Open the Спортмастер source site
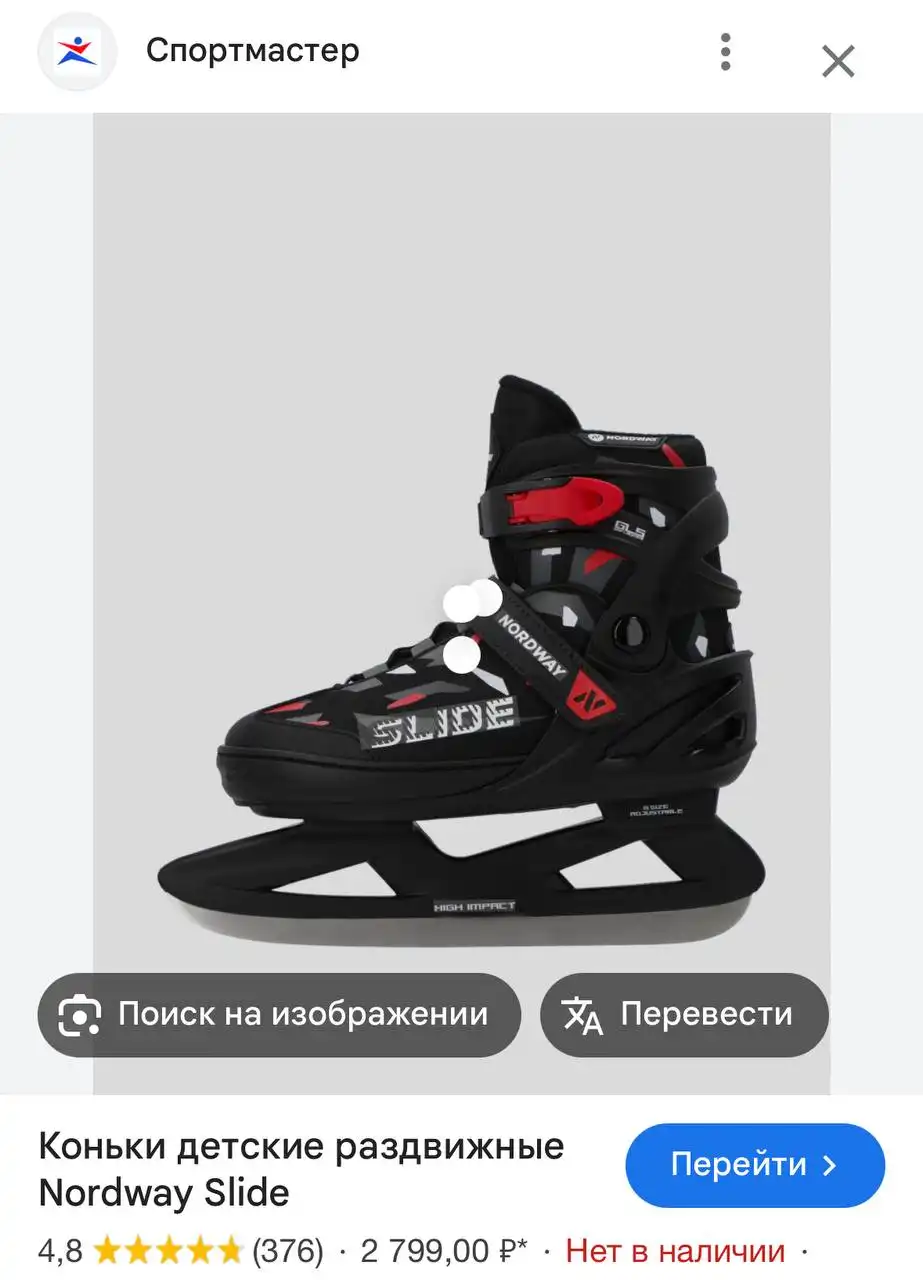 click(252, 50)
